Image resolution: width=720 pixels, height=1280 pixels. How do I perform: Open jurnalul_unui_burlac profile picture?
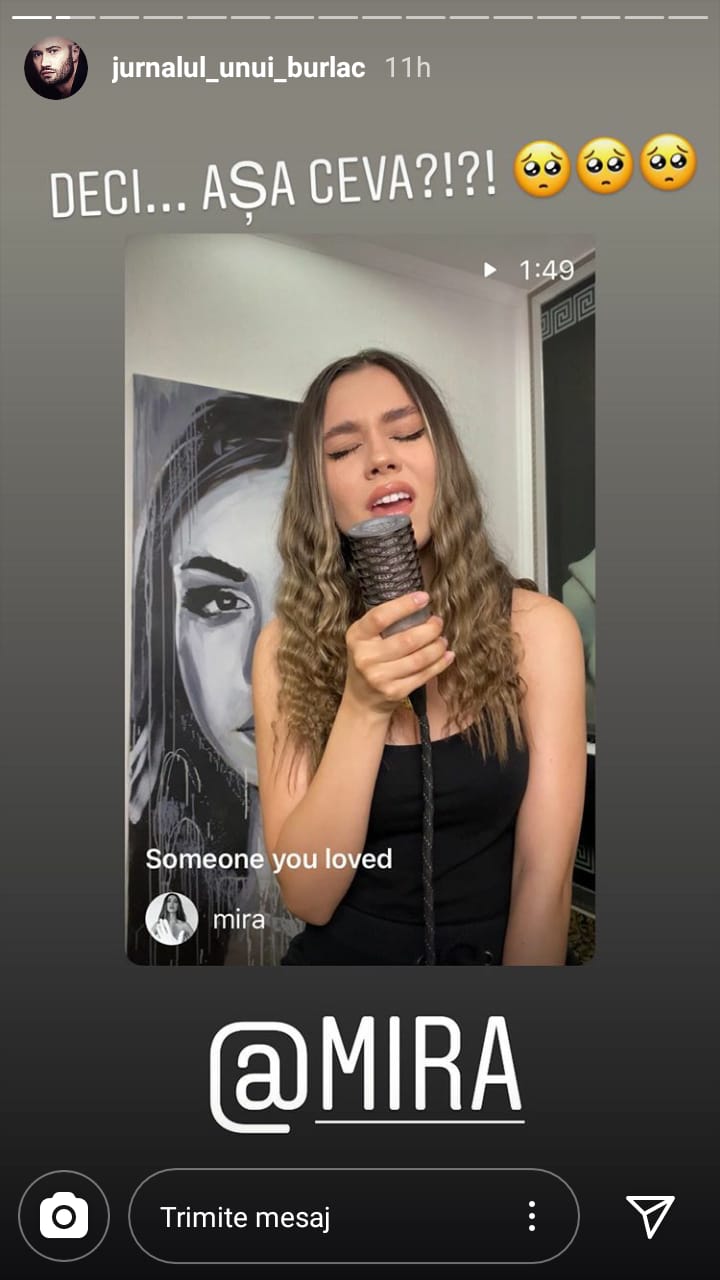(56, 68)
